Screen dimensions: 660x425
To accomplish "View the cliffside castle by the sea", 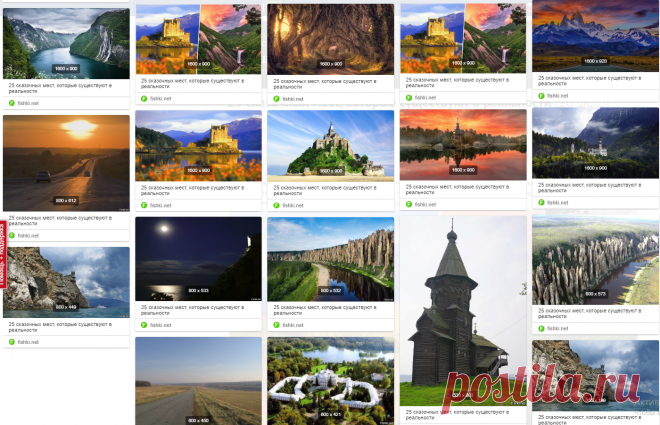I will (66, 282).
